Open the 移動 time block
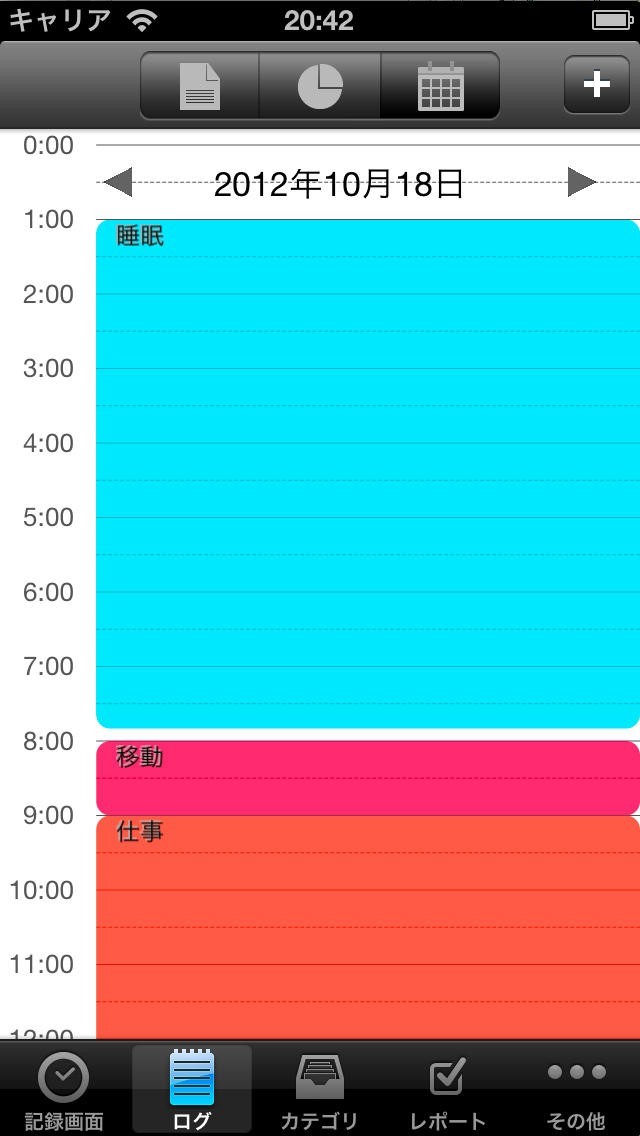Viewport: 640px width, 1136px height. click(368, 778)
